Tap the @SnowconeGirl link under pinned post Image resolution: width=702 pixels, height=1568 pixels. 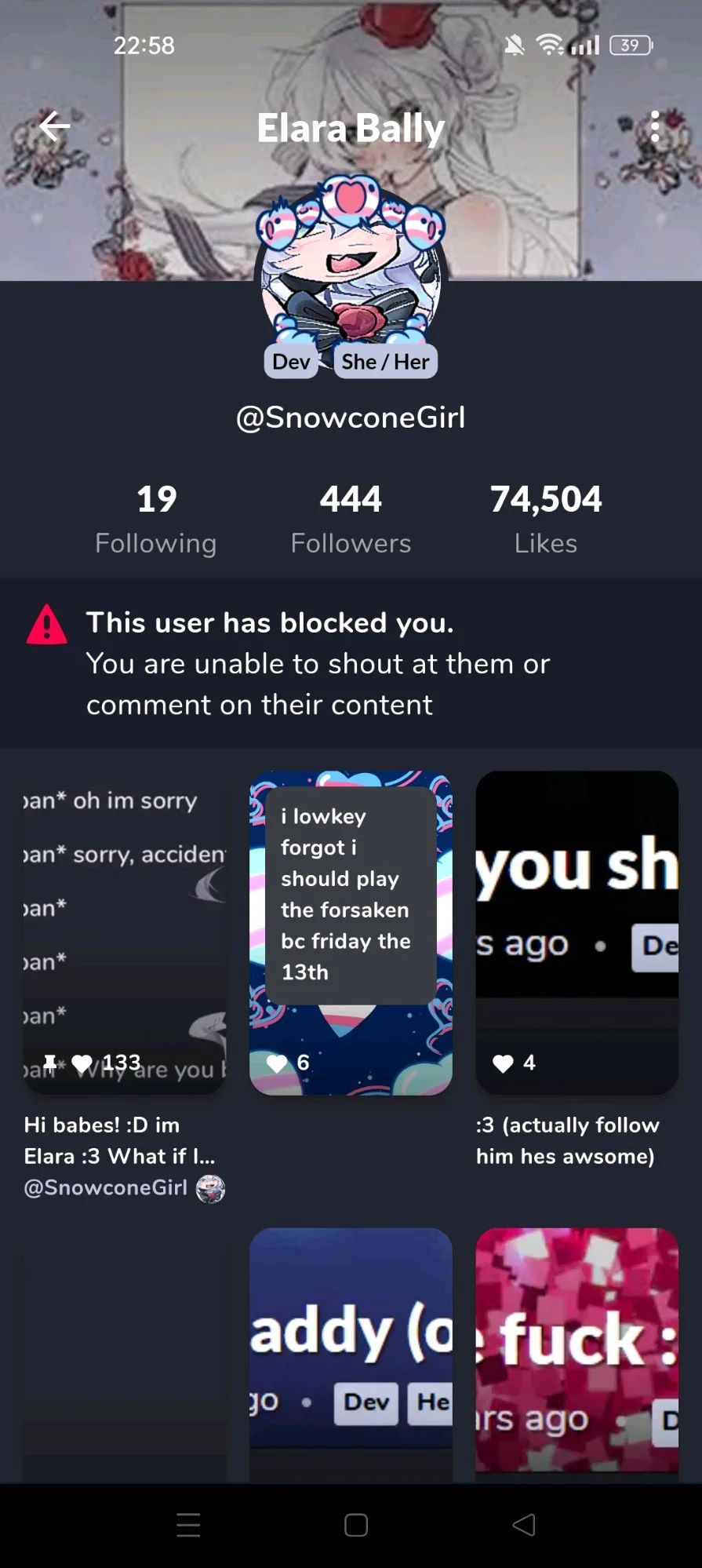click(x=106, y=1187)
